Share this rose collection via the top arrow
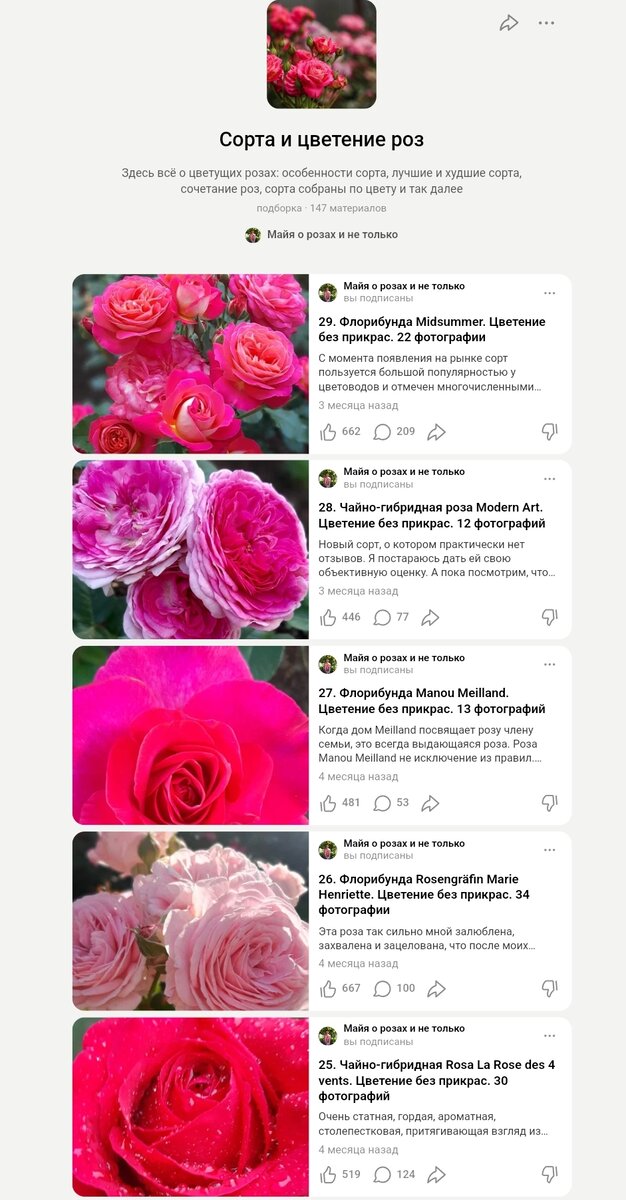The height and width of the screenshot is (1200, 626). 509,23
